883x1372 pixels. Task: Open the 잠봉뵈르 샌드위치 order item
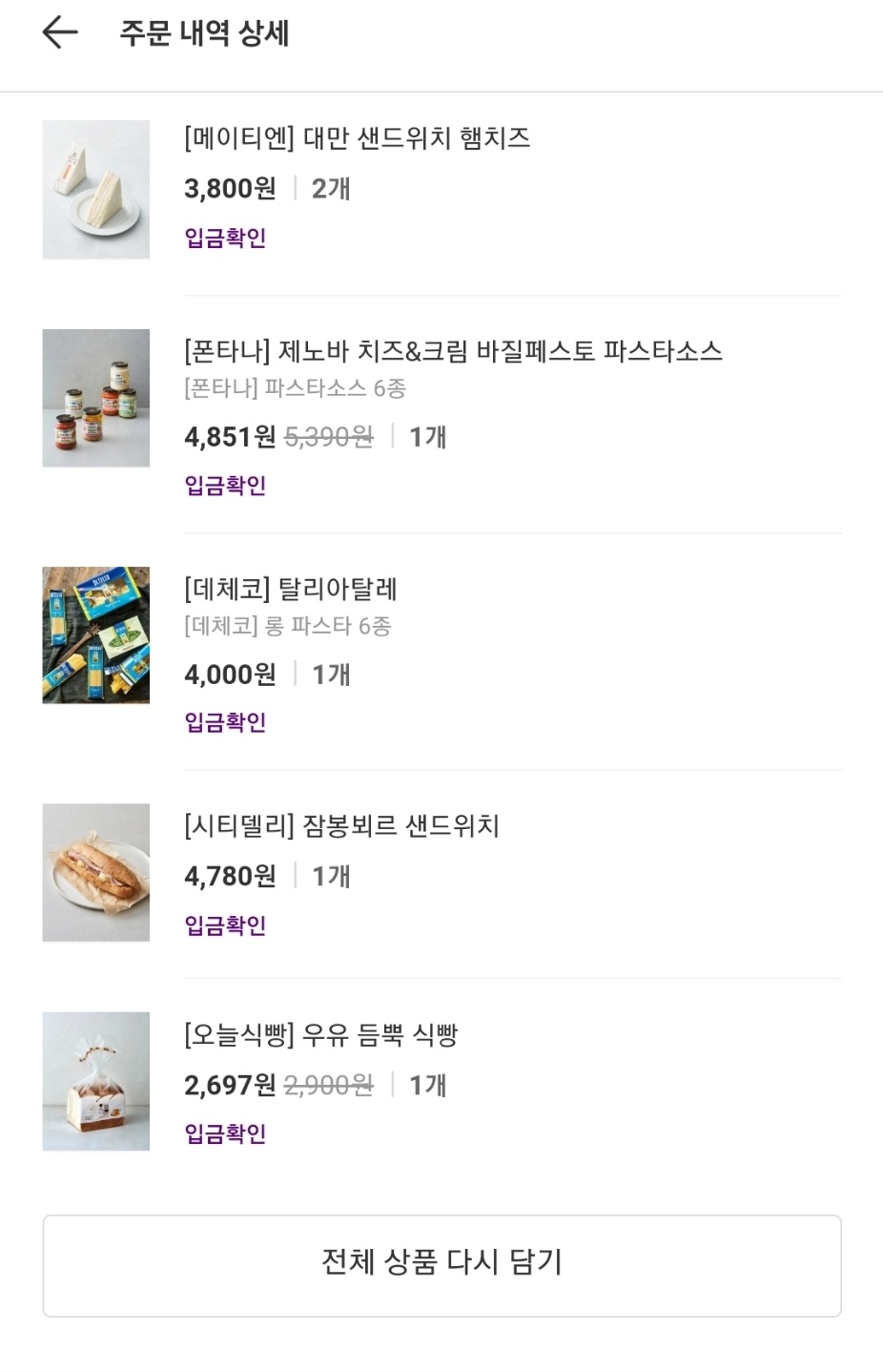(x=341, y=826)
